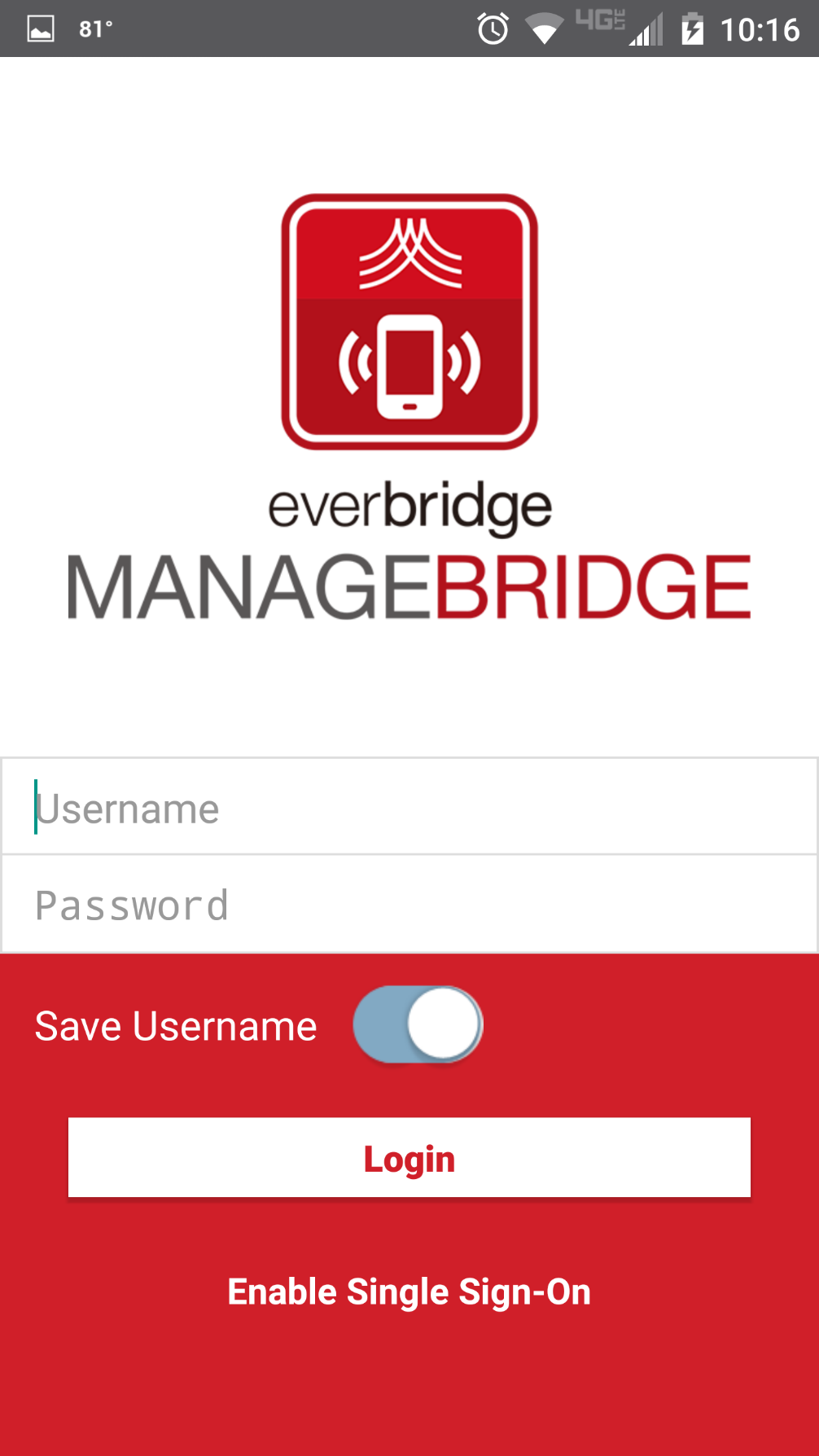This screenshot has width=819, height=1456.
Task: Tap the Username input field
Action: (409, 808)
